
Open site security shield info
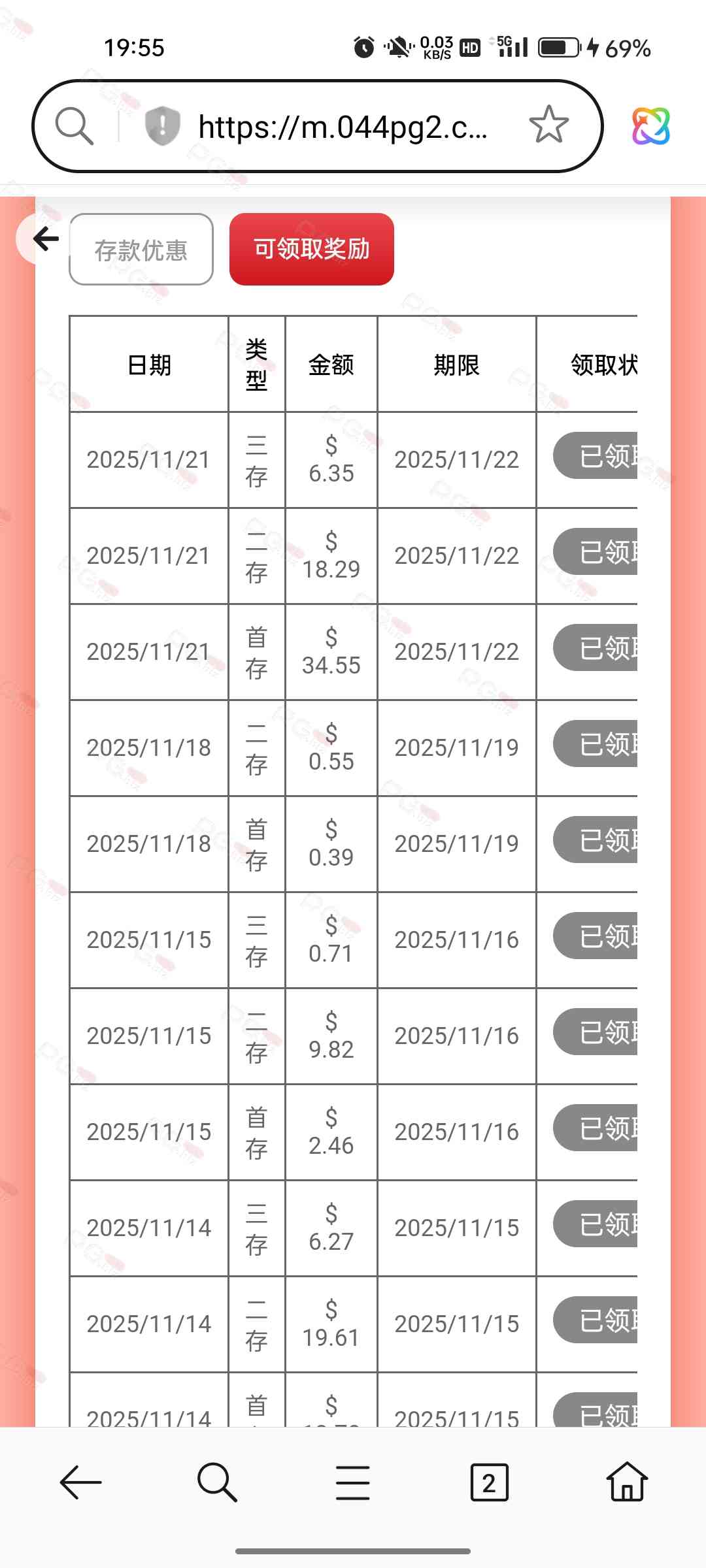click(162, 125)
